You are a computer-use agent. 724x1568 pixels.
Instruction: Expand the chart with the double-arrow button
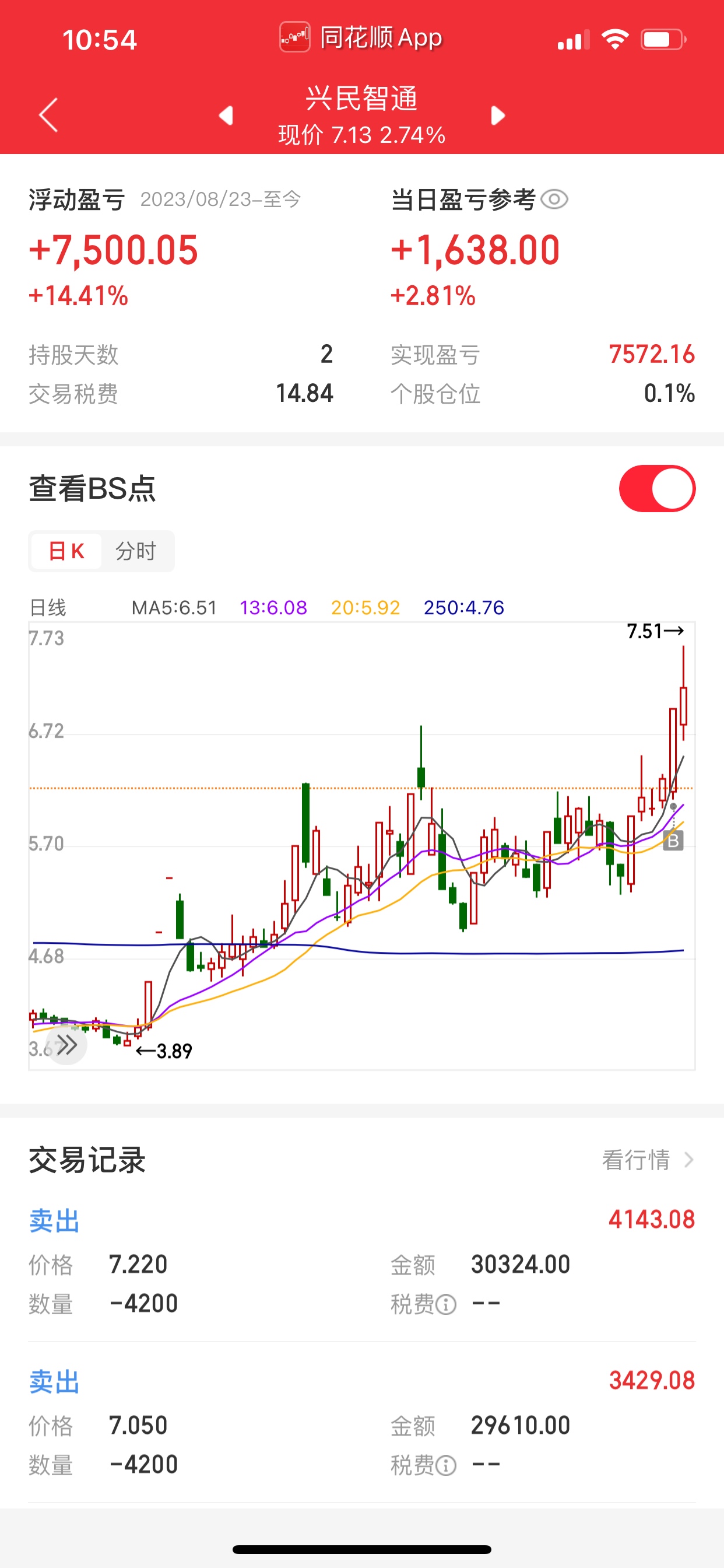[x=66, y=1045]
